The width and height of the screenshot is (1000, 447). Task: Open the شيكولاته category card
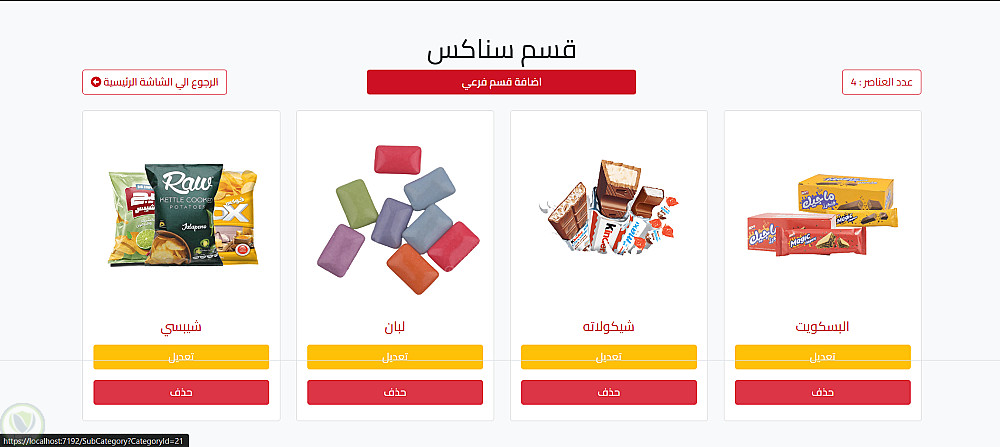click(x=608, y=220)
